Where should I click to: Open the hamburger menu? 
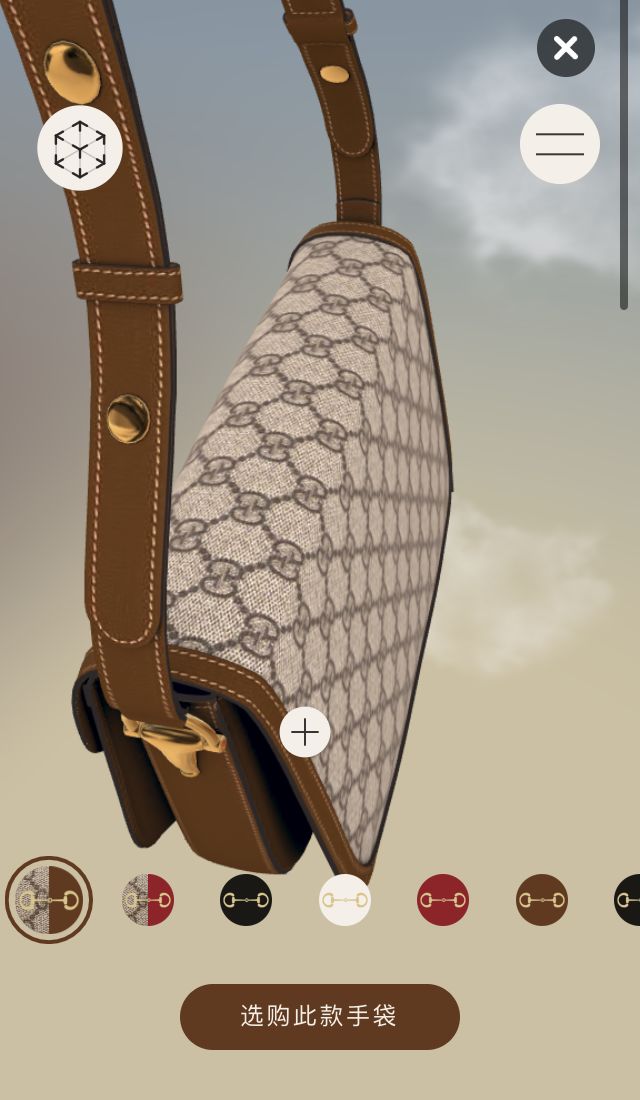click(560, 144)
